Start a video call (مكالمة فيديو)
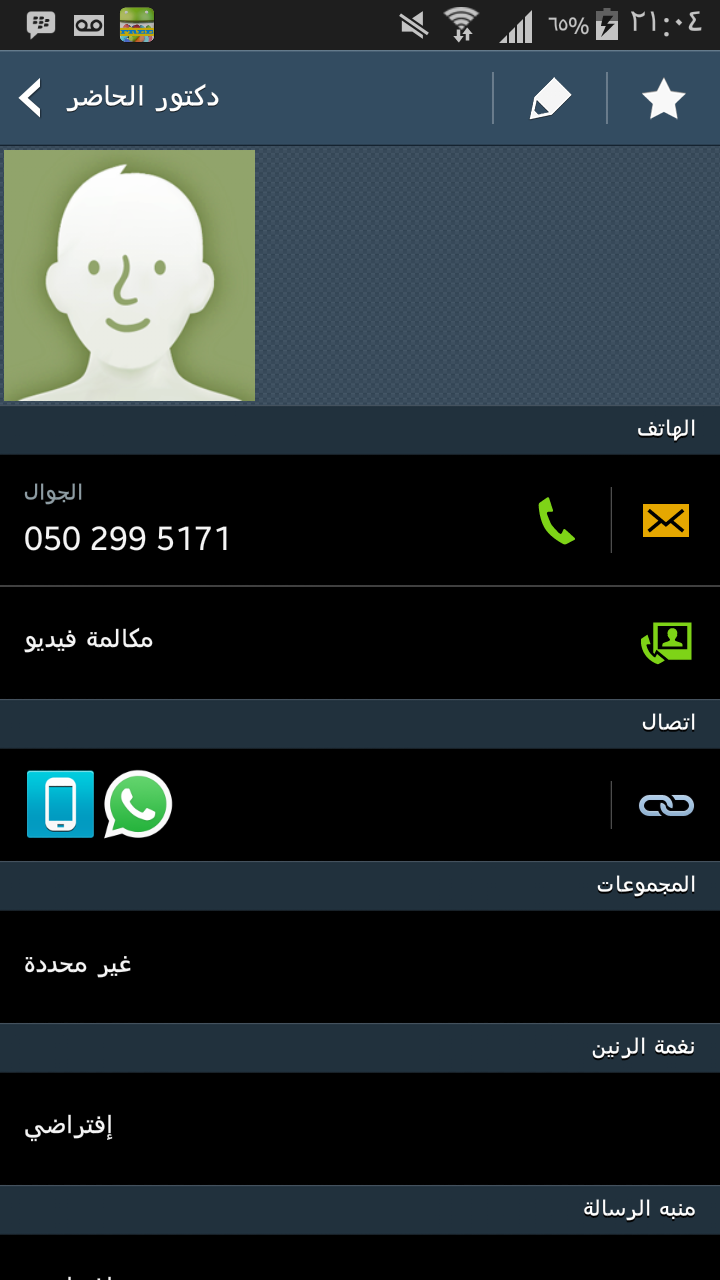The image size is (720, 1280). point(360,643)
